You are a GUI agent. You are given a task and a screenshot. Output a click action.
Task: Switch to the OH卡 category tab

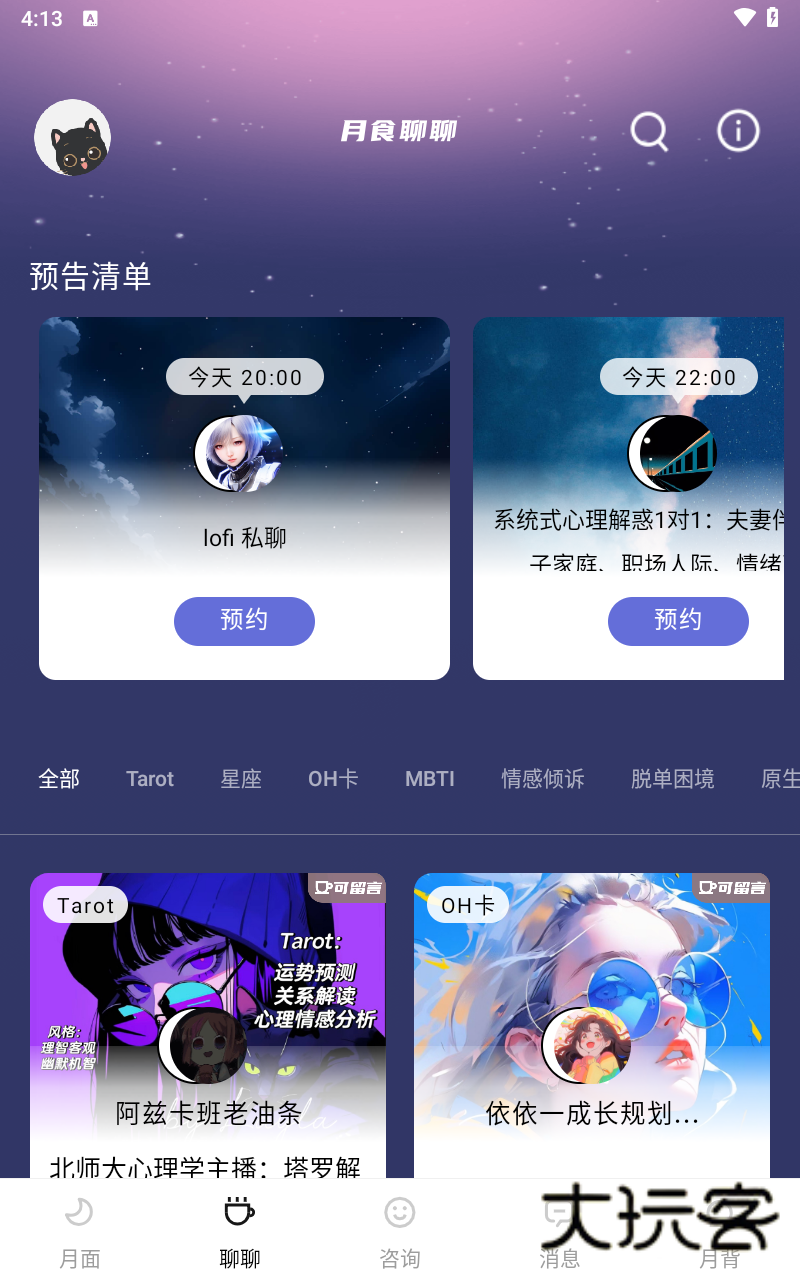tap(333, 779)
